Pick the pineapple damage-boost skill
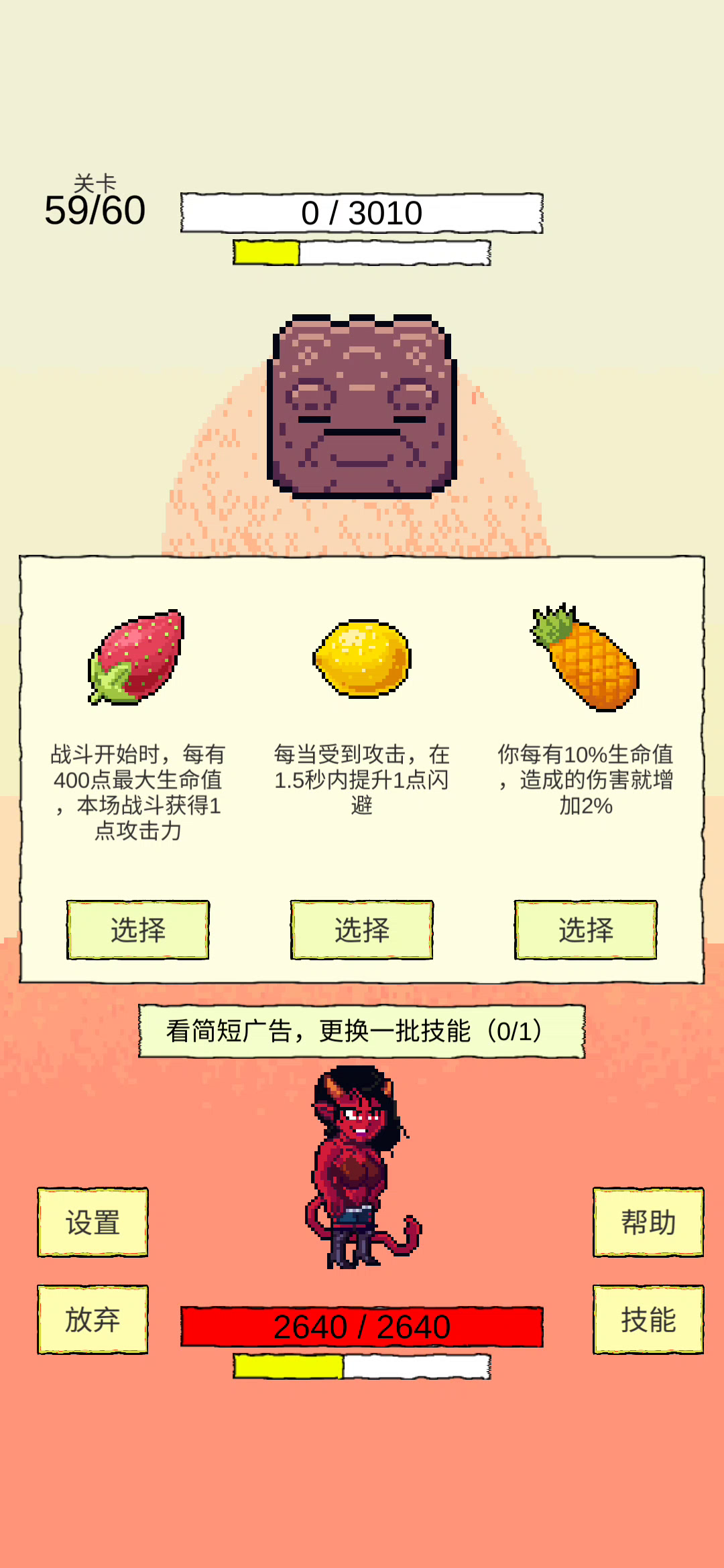 click(586, 929)
